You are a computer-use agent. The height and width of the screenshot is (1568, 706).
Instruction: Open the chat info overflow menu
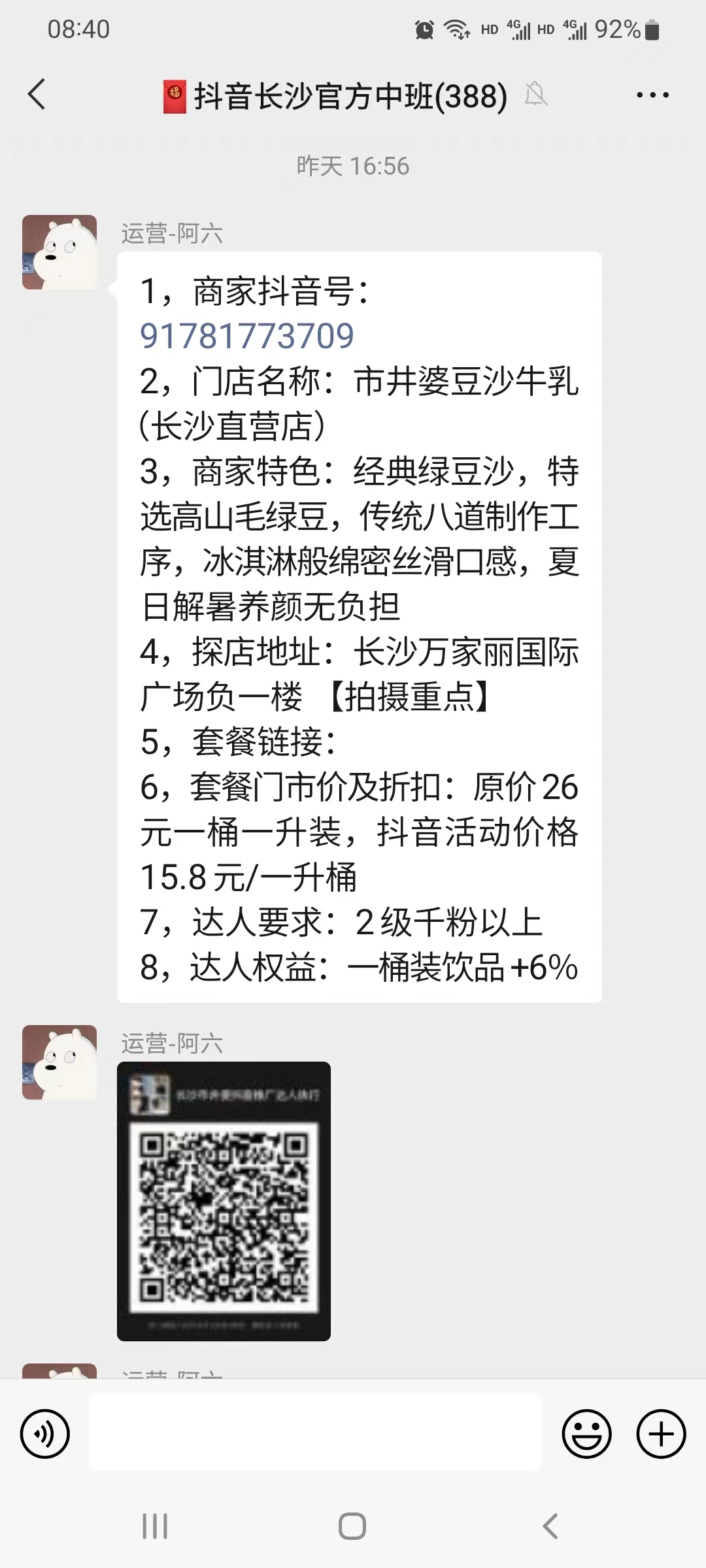click(652, 95)
